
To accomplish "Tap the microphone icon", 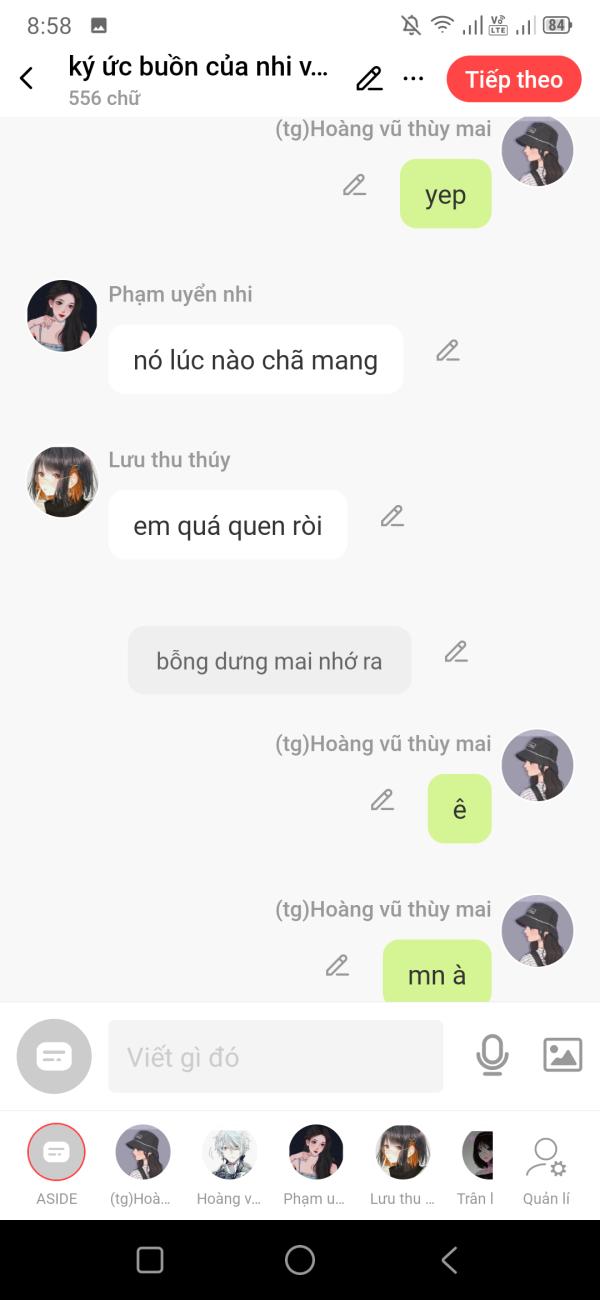I will (x=492, y=1055).
